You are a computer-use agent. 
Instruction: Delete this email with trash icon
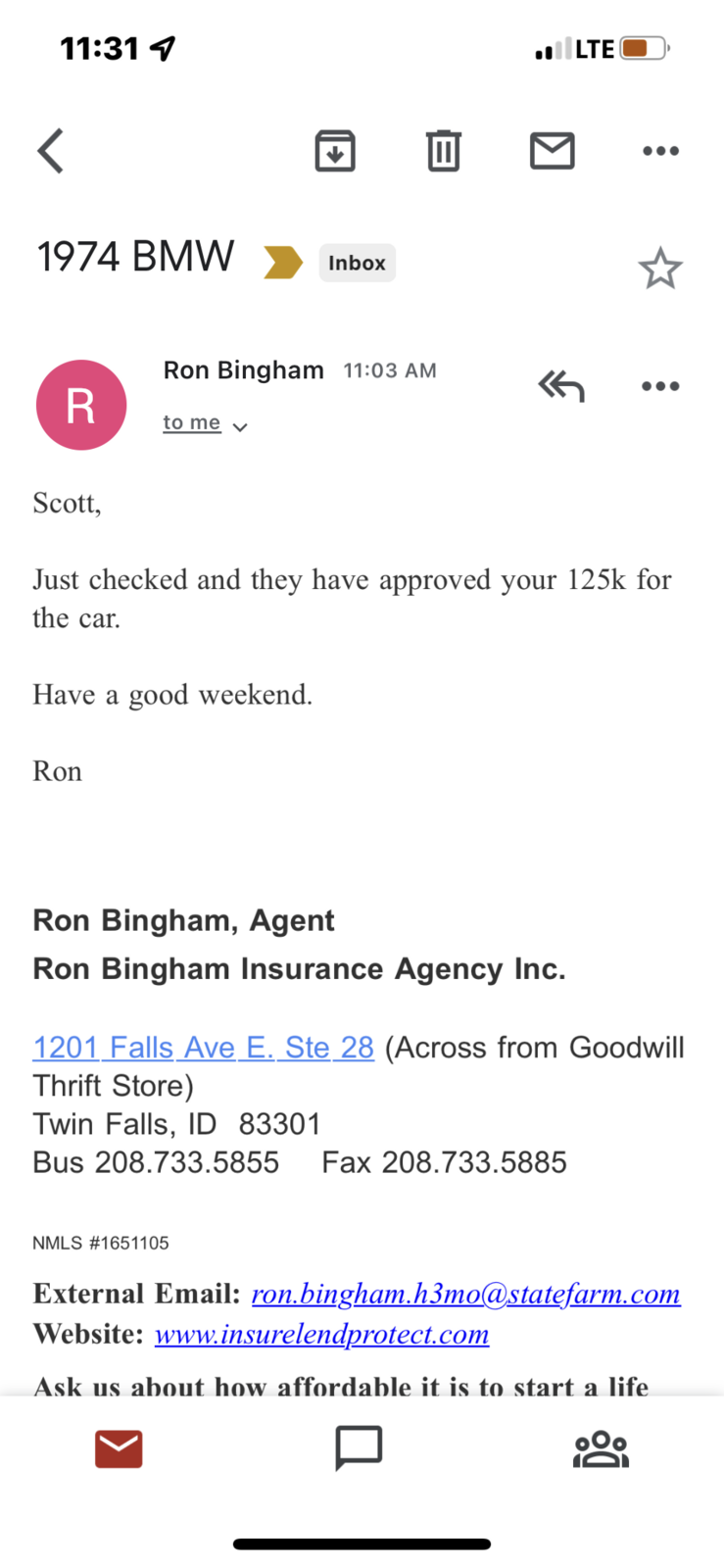point(443,151)
